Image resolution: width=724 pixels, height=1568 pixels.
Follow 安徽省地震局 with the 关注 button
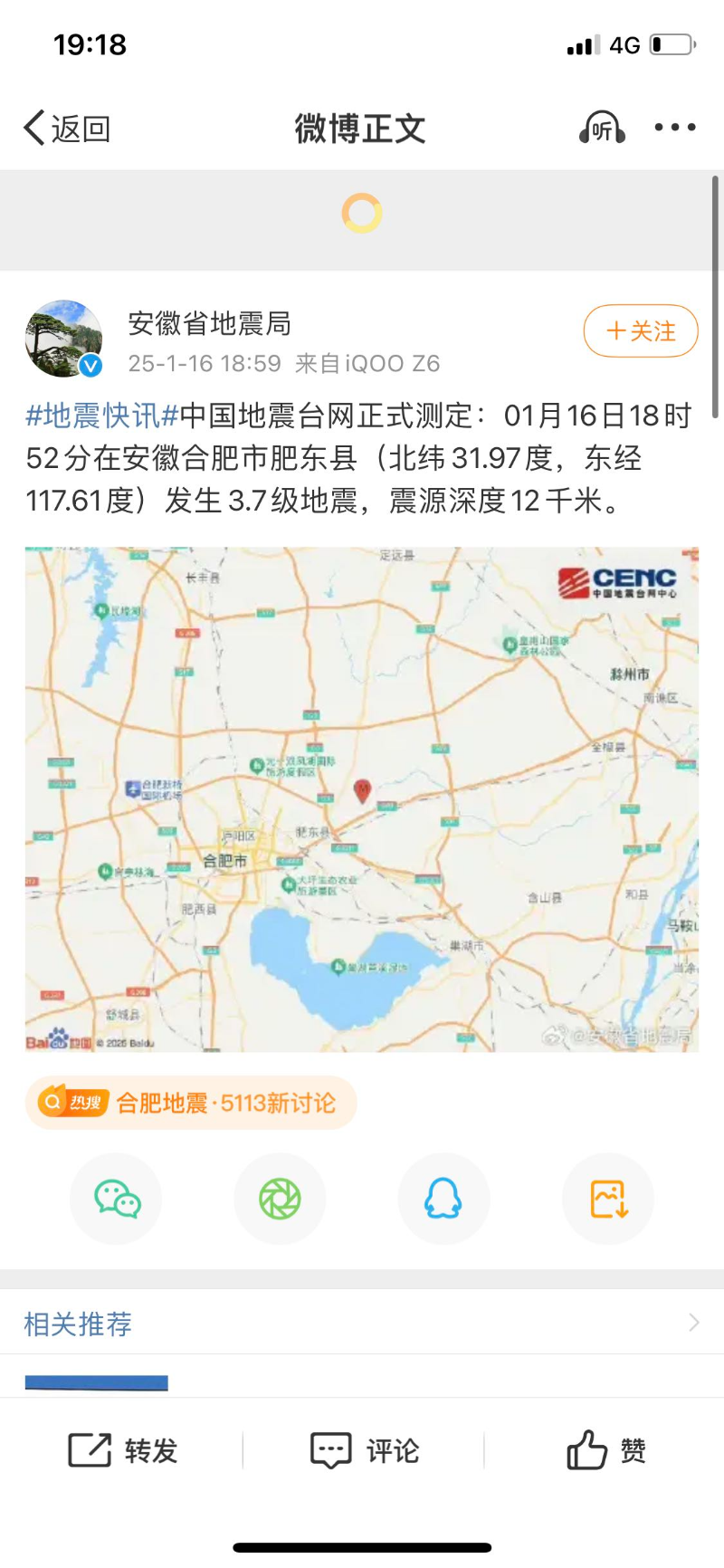[x=640, y=331]
